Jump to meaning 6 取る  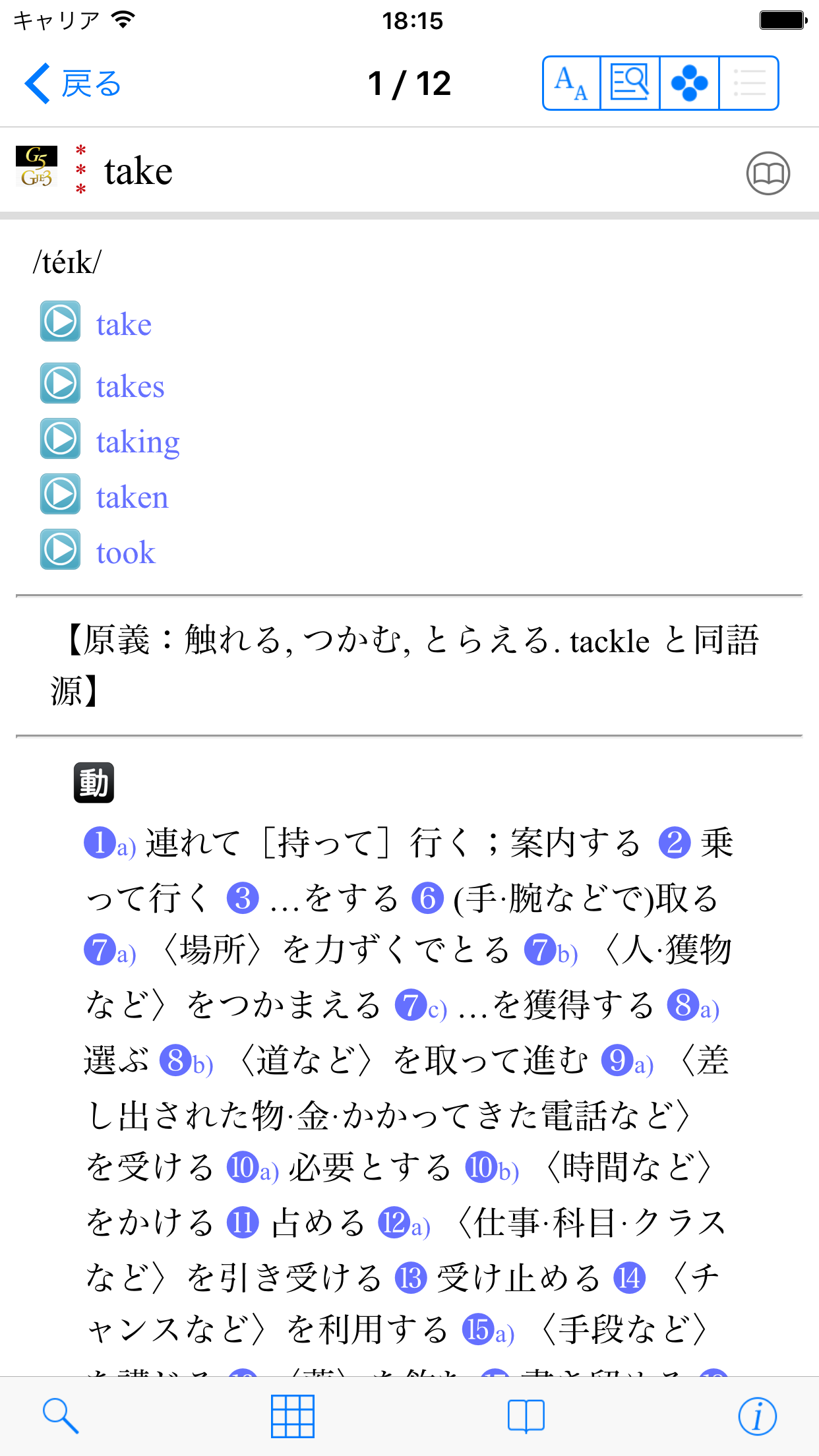point(427,898)
